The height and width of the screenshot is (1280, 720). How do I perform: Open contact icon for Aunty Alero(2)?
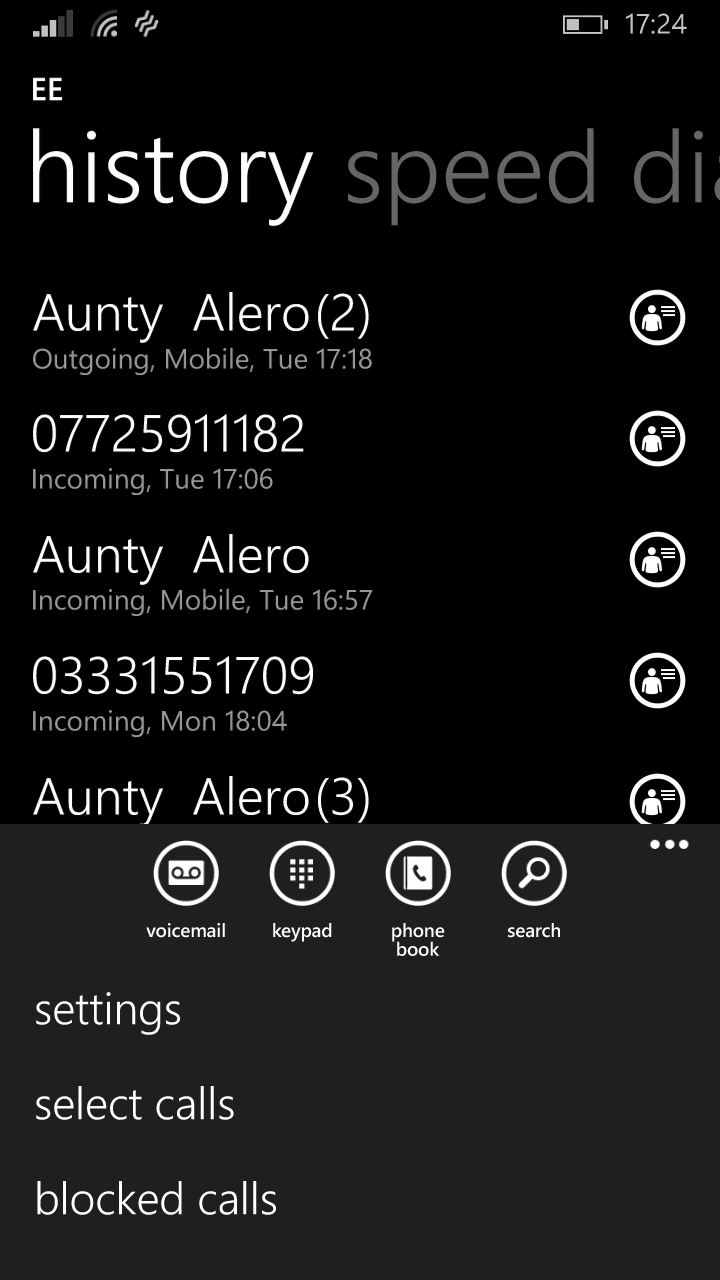pyautogui.click(x=657, y=319)
